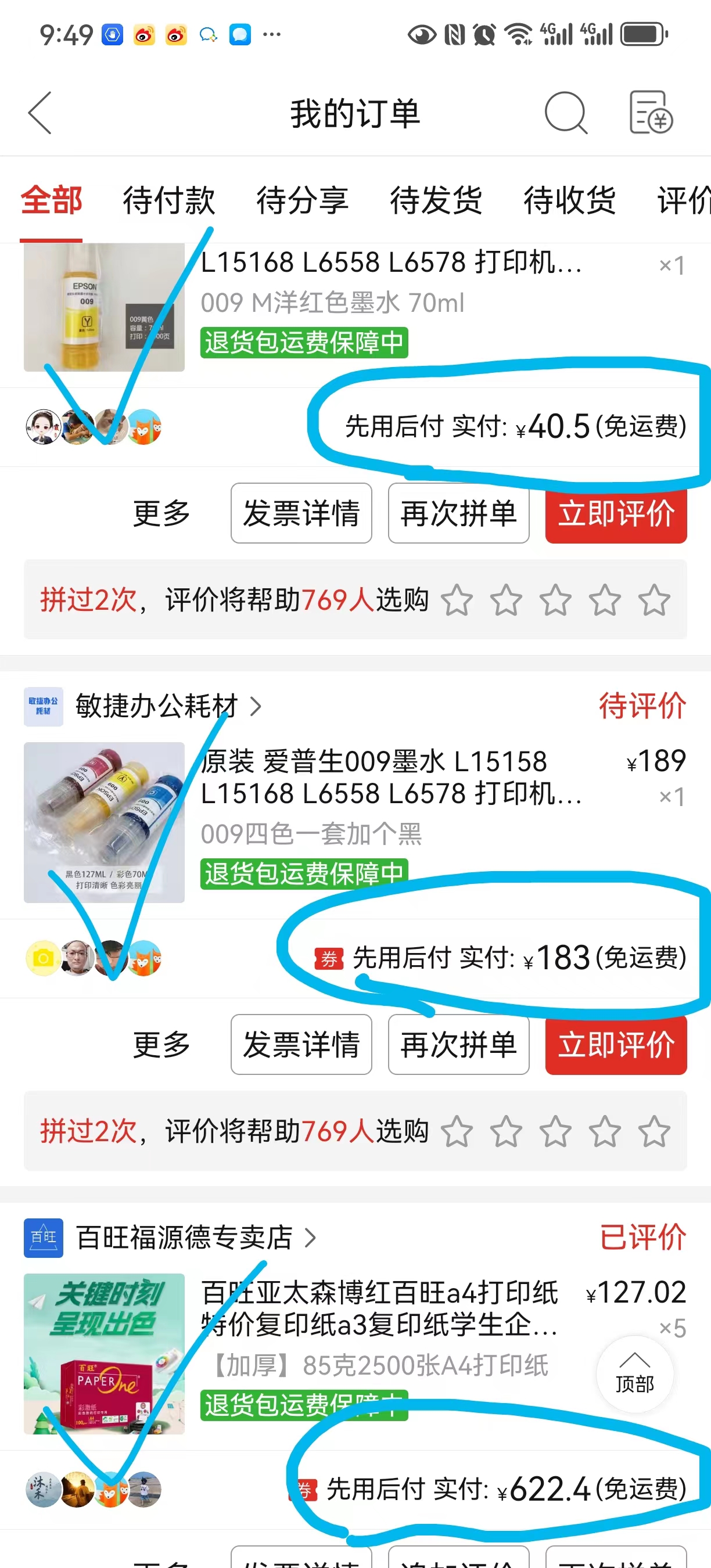Screen dimensions: 711x1568
Task: Switch to the 待付款 tab
Action: pyautogui.click(x=168, y=200)
